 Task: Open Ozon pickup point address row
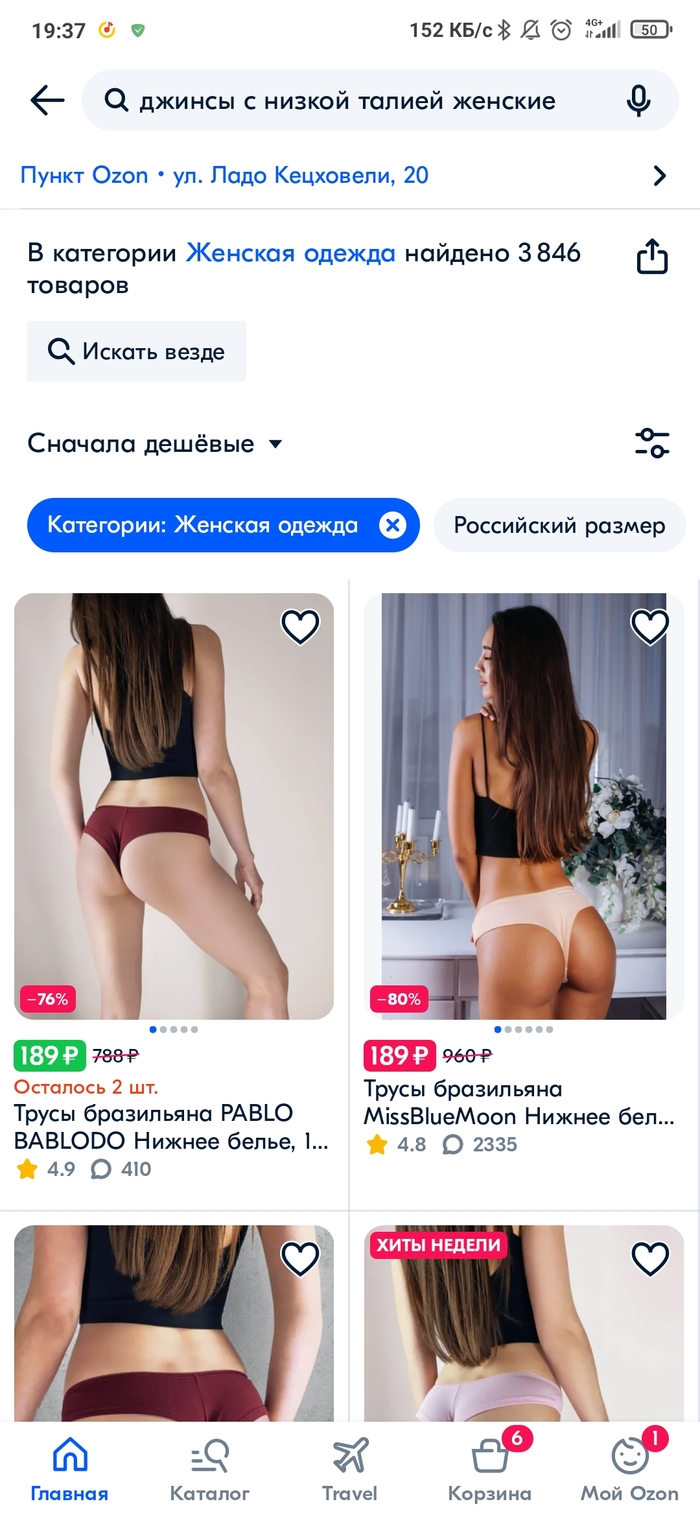pos(340,176)
